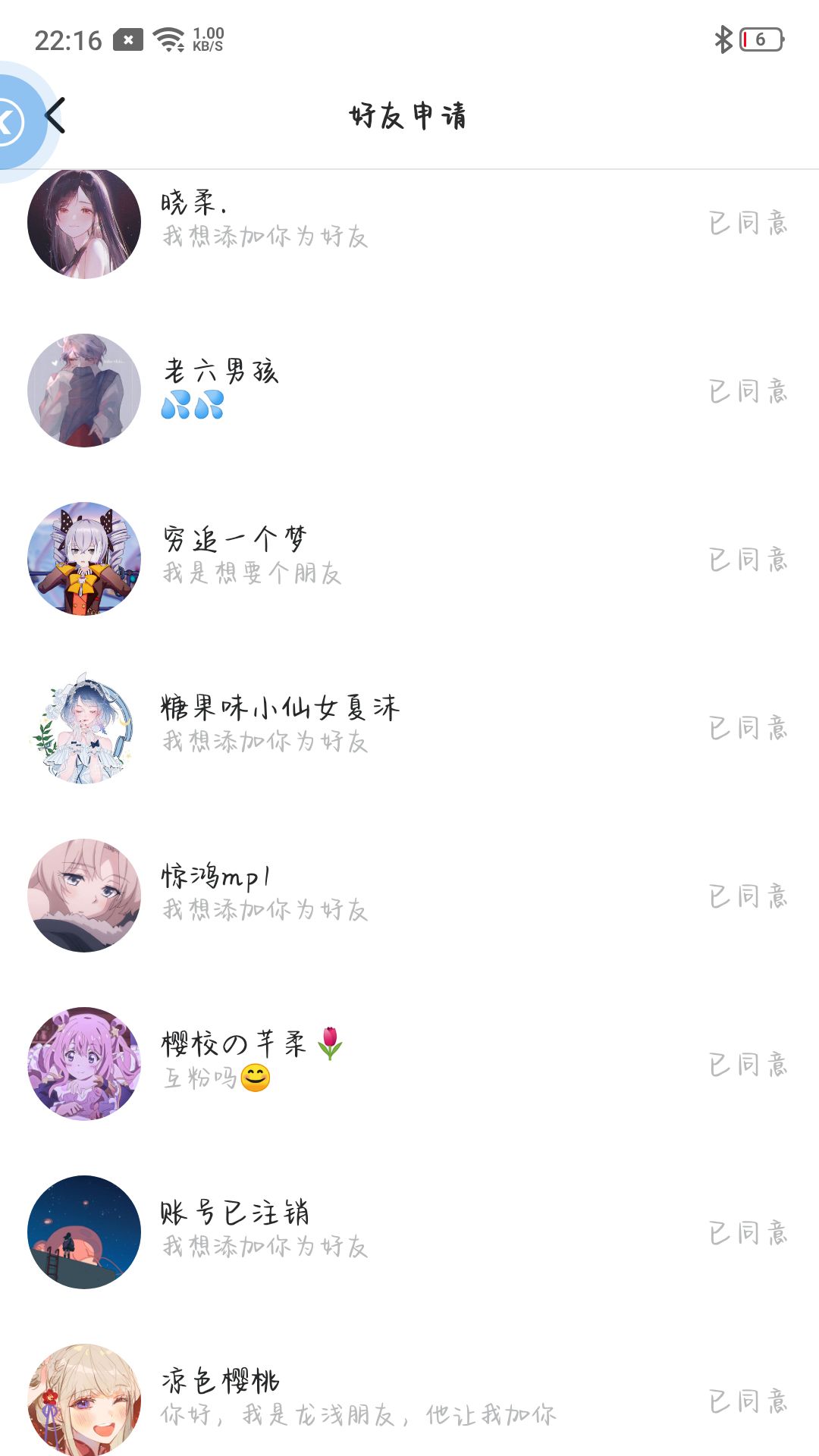The image size is (819, 1456).
Task: Open 老六男孩's friend request
Action: (x=409, y=391)
